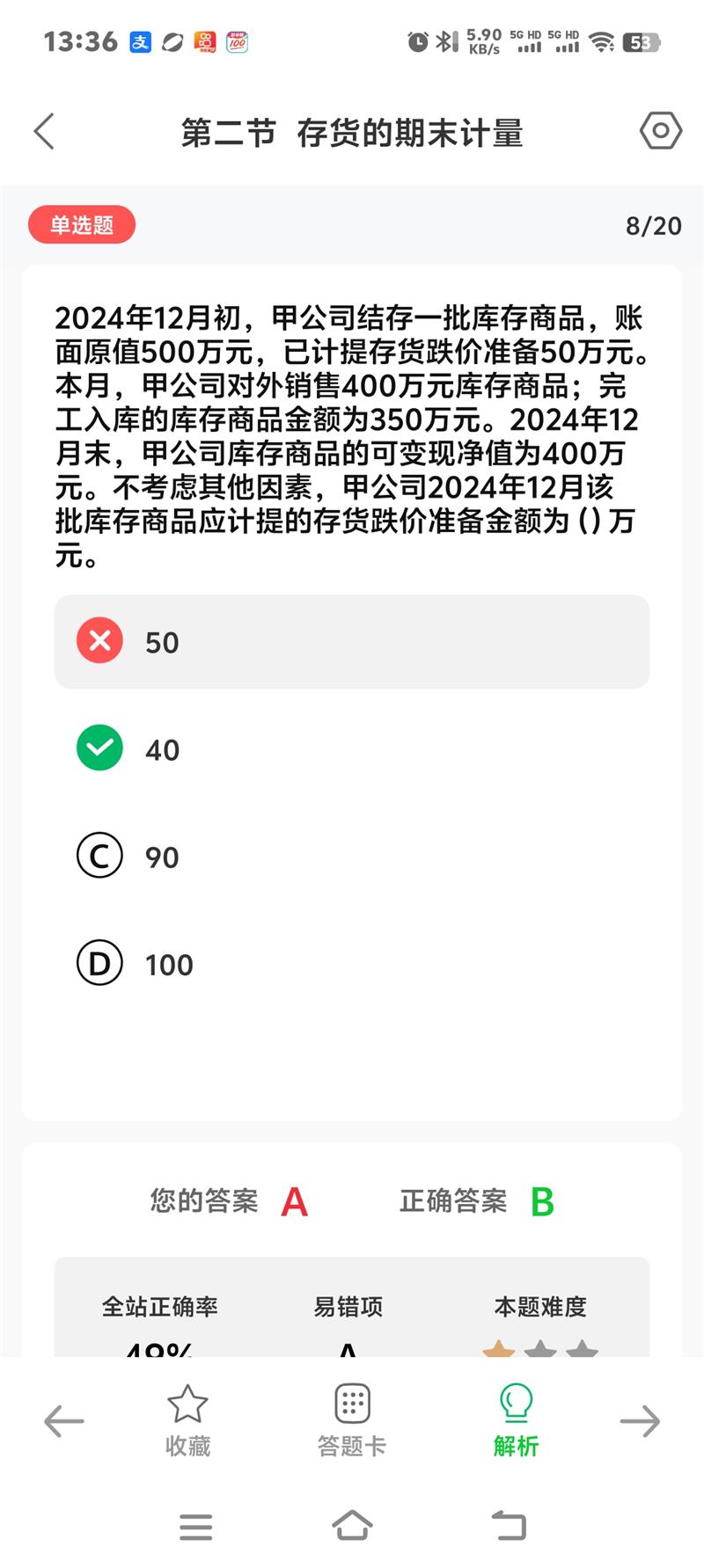Go to the previous question arrow
Viewport: 704px width, 1568px height.
click(x=63, y=1420)
